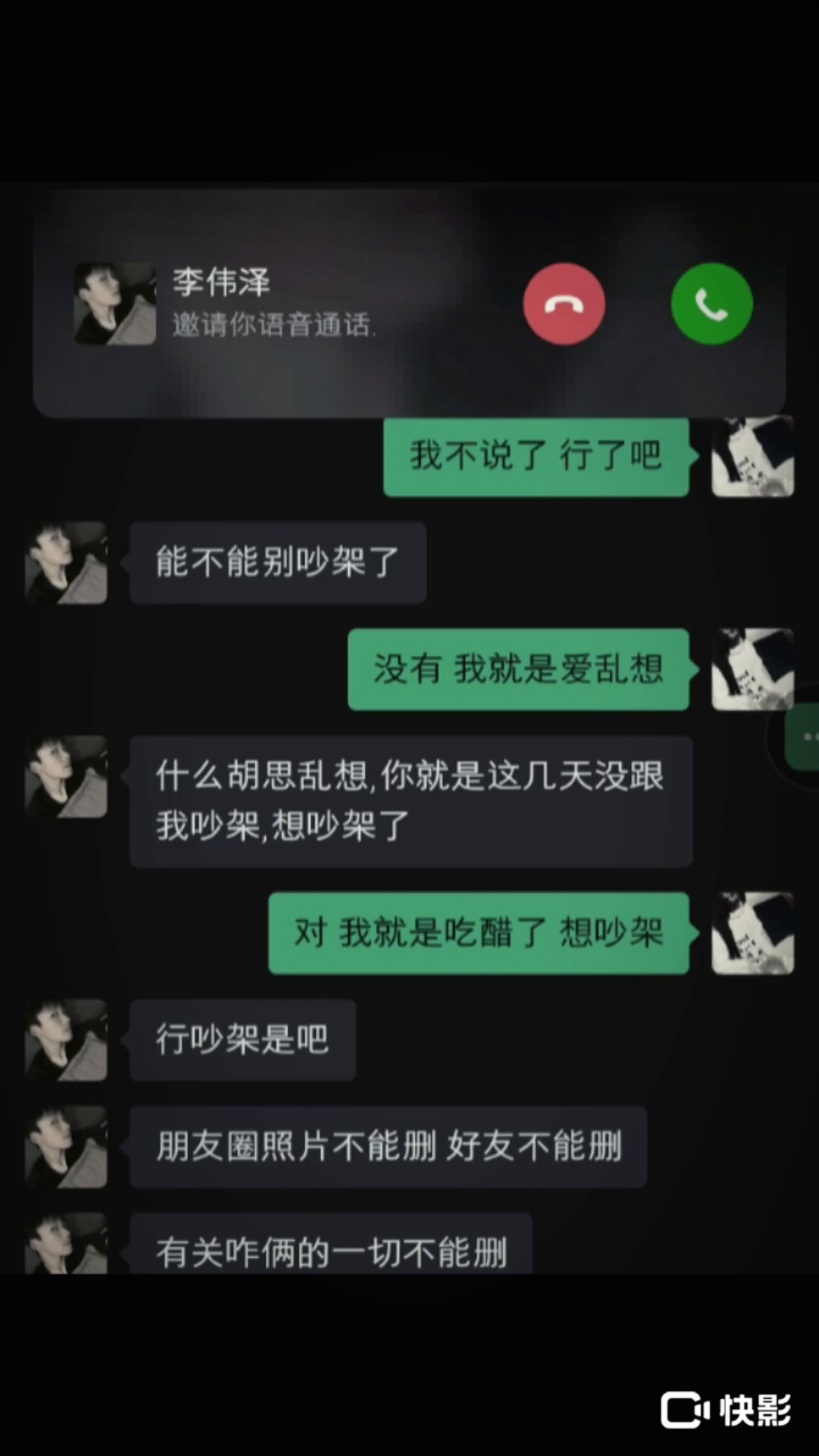This screenshot has width=819, height=1456.
Task: Open sender avatar beside 能不能别吵架了
Action: click(66, 563)
